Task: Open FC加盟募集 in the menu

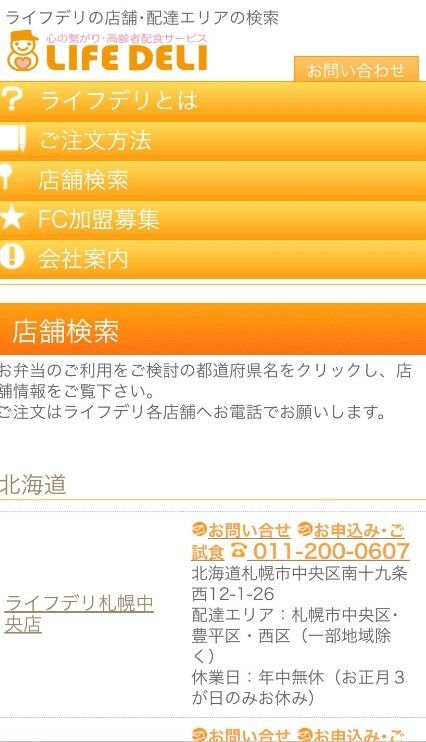Action: pos(213,219)
